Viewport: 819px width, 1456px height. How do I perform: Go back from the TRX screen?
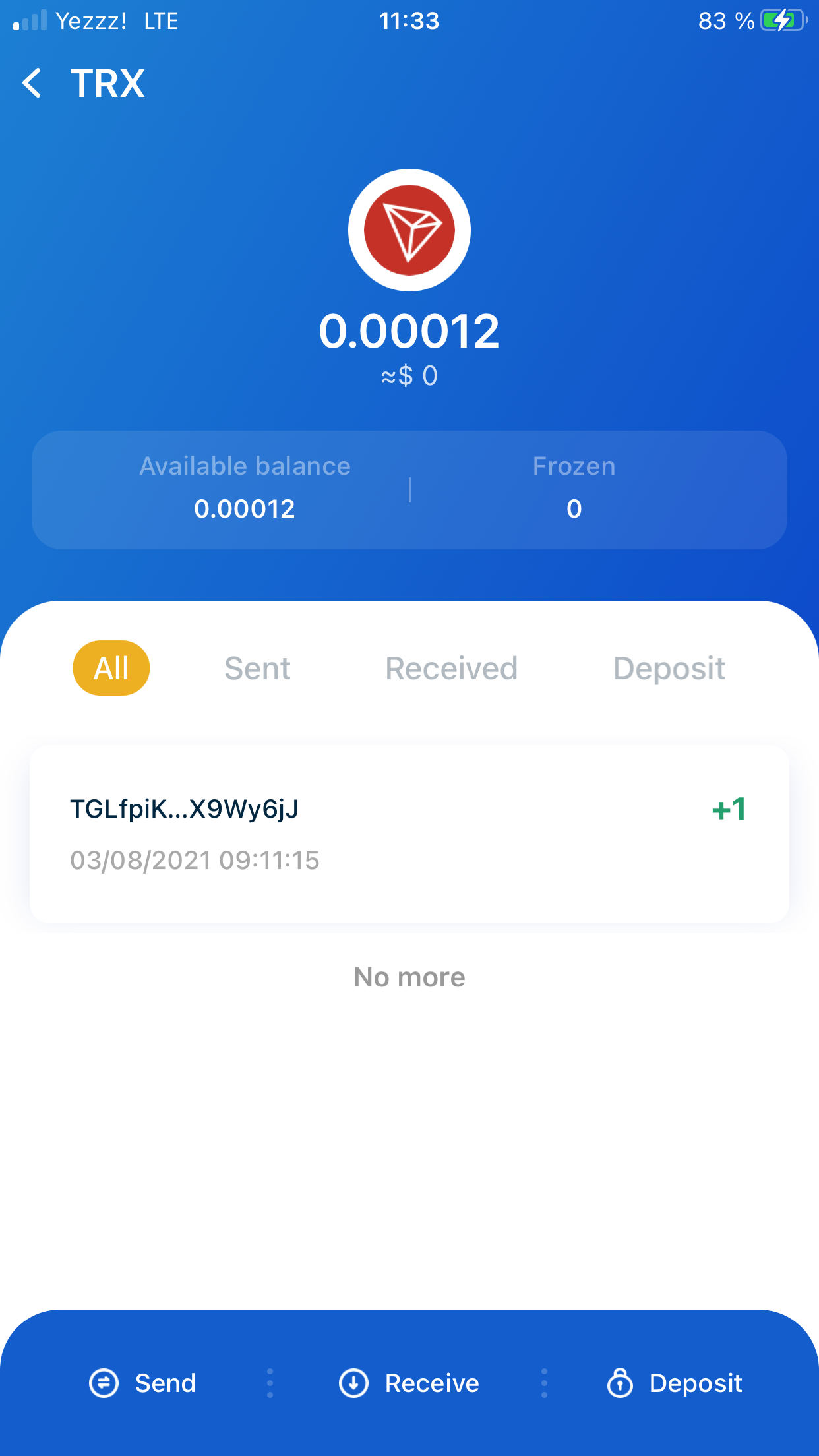tap(32, 83)
